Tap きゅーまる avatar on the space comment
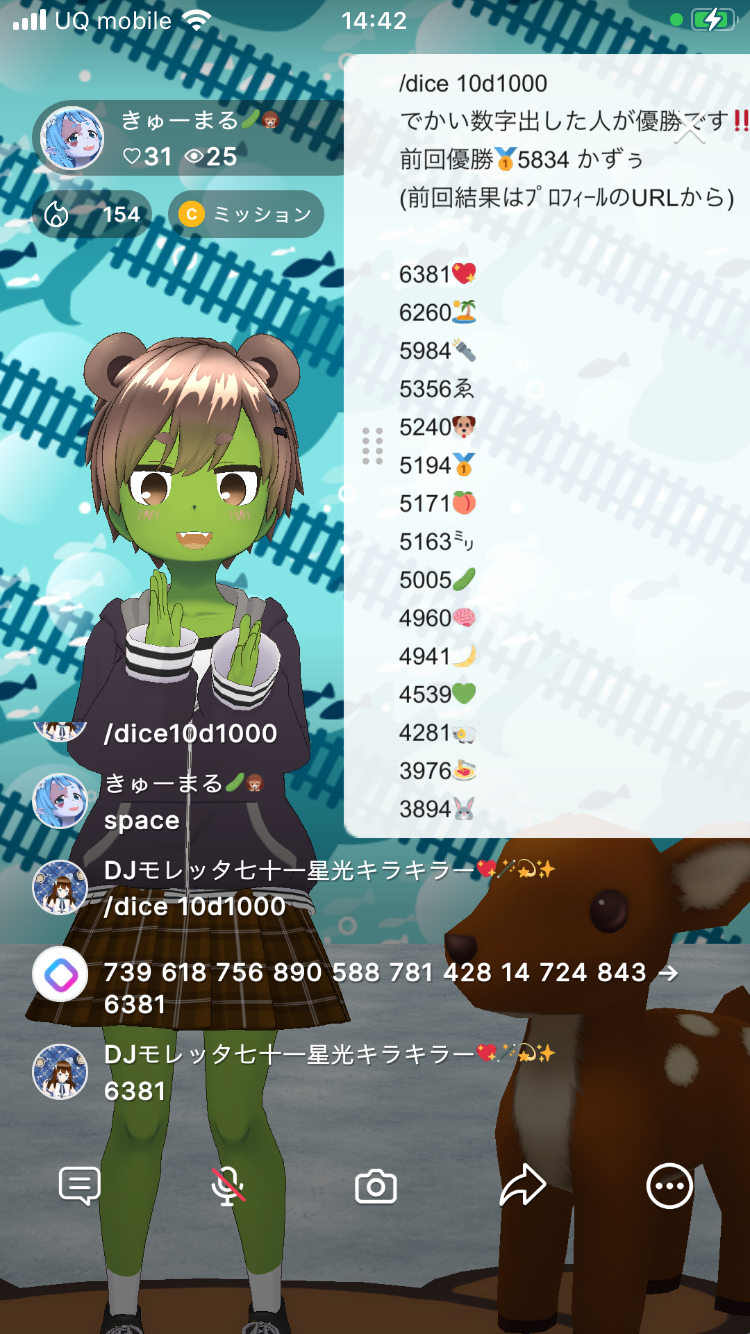This screenshot has width=750, height=1334. coord(60,801)
